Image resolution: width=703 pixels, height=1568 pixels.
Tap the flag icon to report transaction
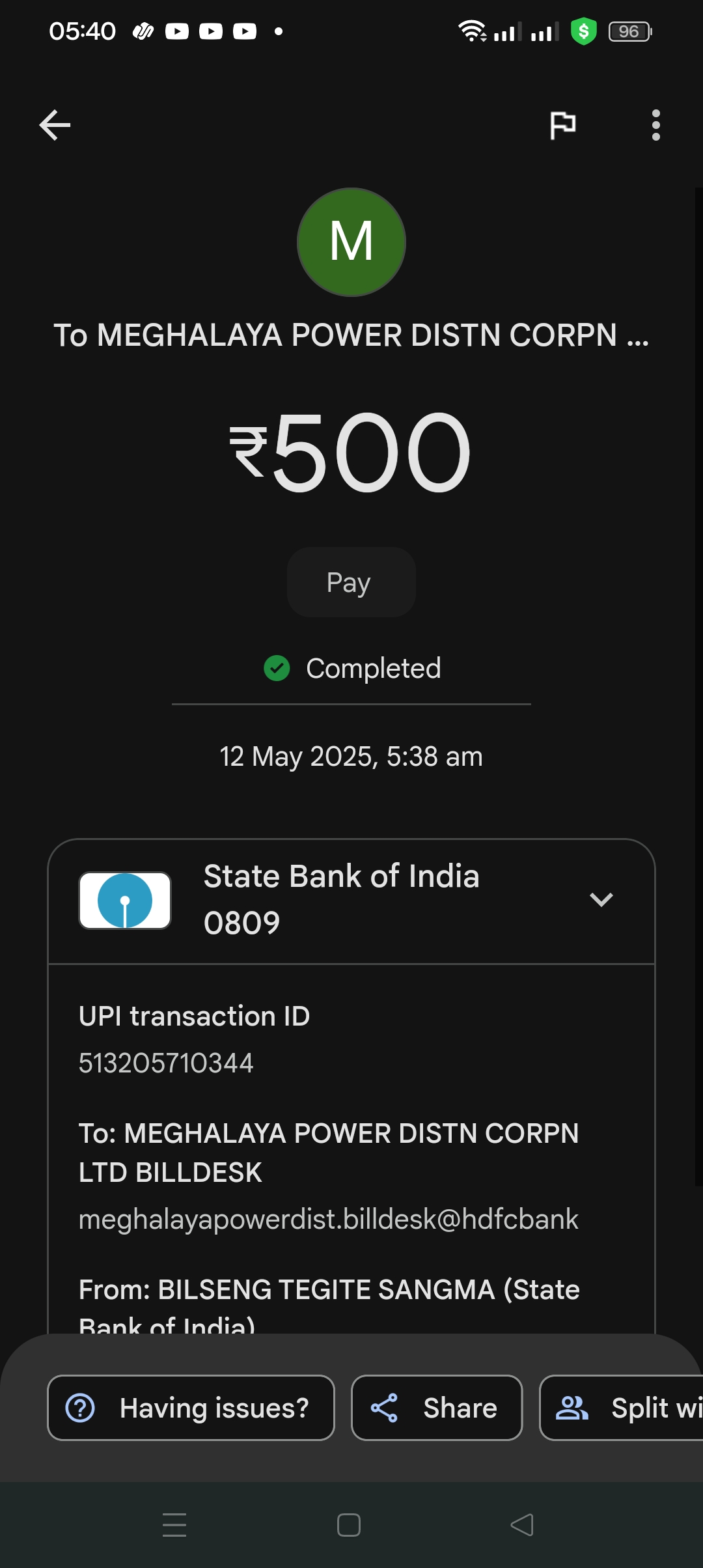[x=562, y=125]
